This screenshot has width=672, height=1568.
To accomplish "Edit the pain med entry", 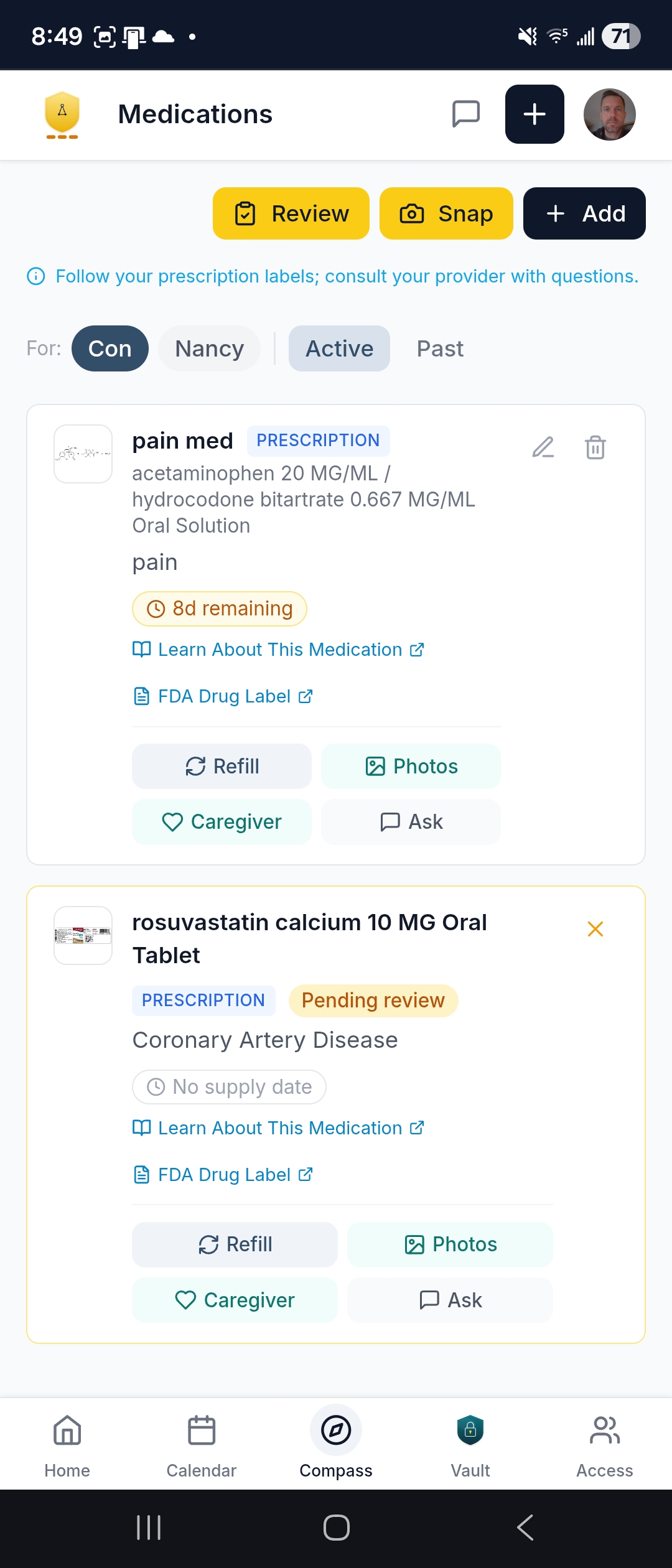I will coord(543,447).
